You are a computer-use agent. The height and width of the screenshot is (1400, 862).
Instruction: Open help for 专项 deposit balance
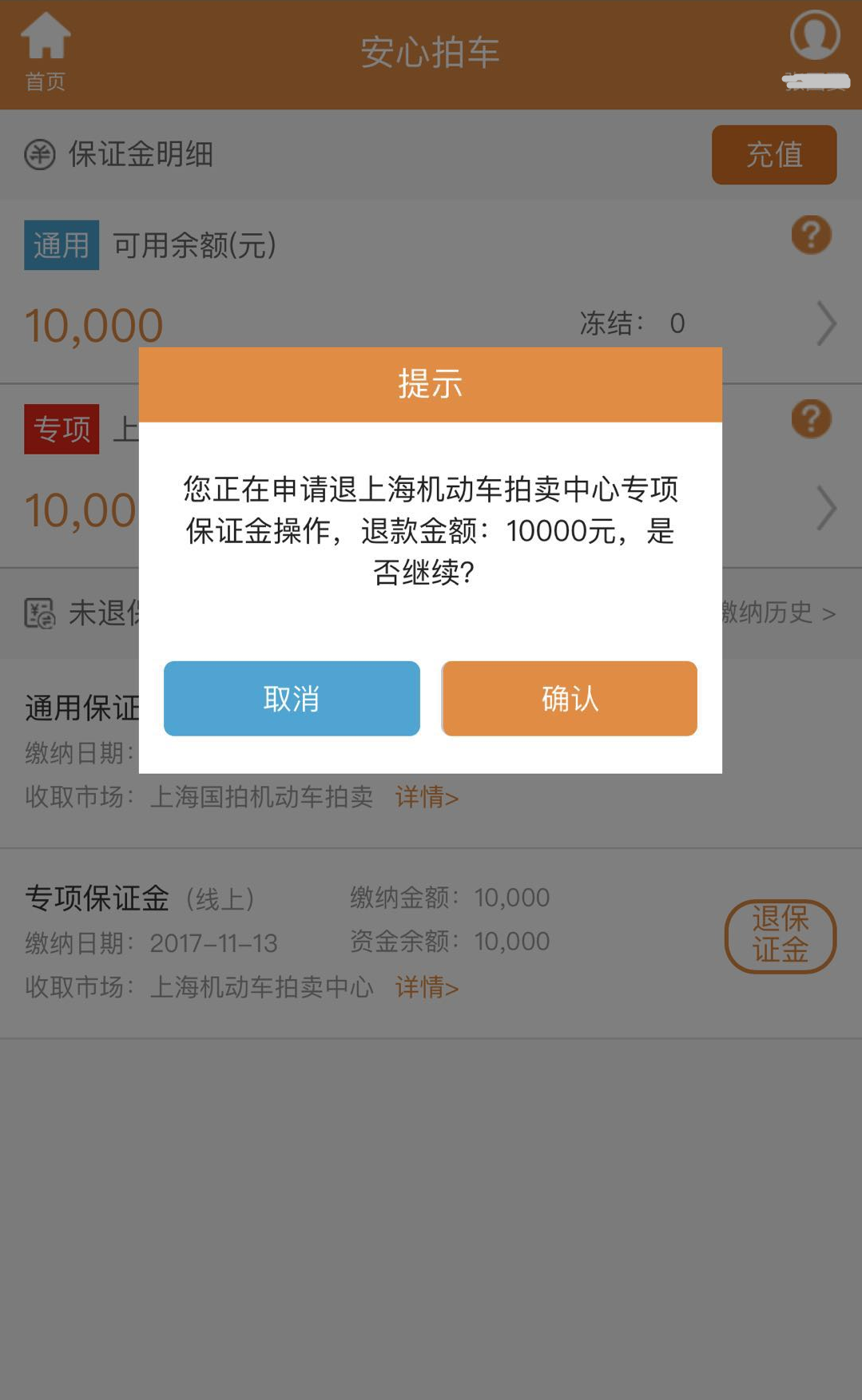click(x=811, y=419)
